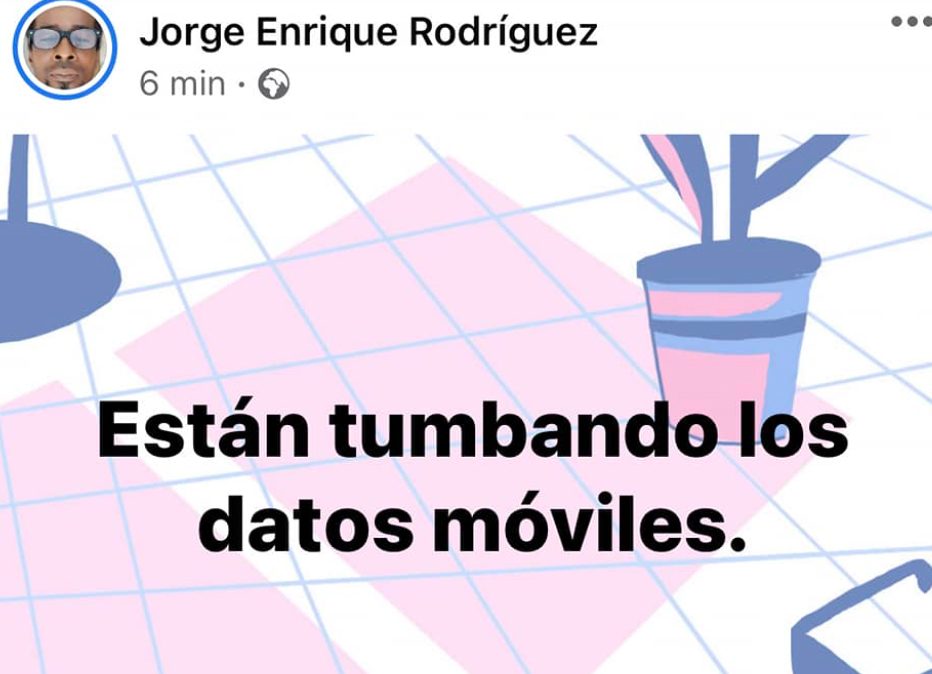The height and width of the screenshot is (674, 932).
Task: Open the Jorge Enrique Rodríguez profile name link
Action: coord(368,32)
